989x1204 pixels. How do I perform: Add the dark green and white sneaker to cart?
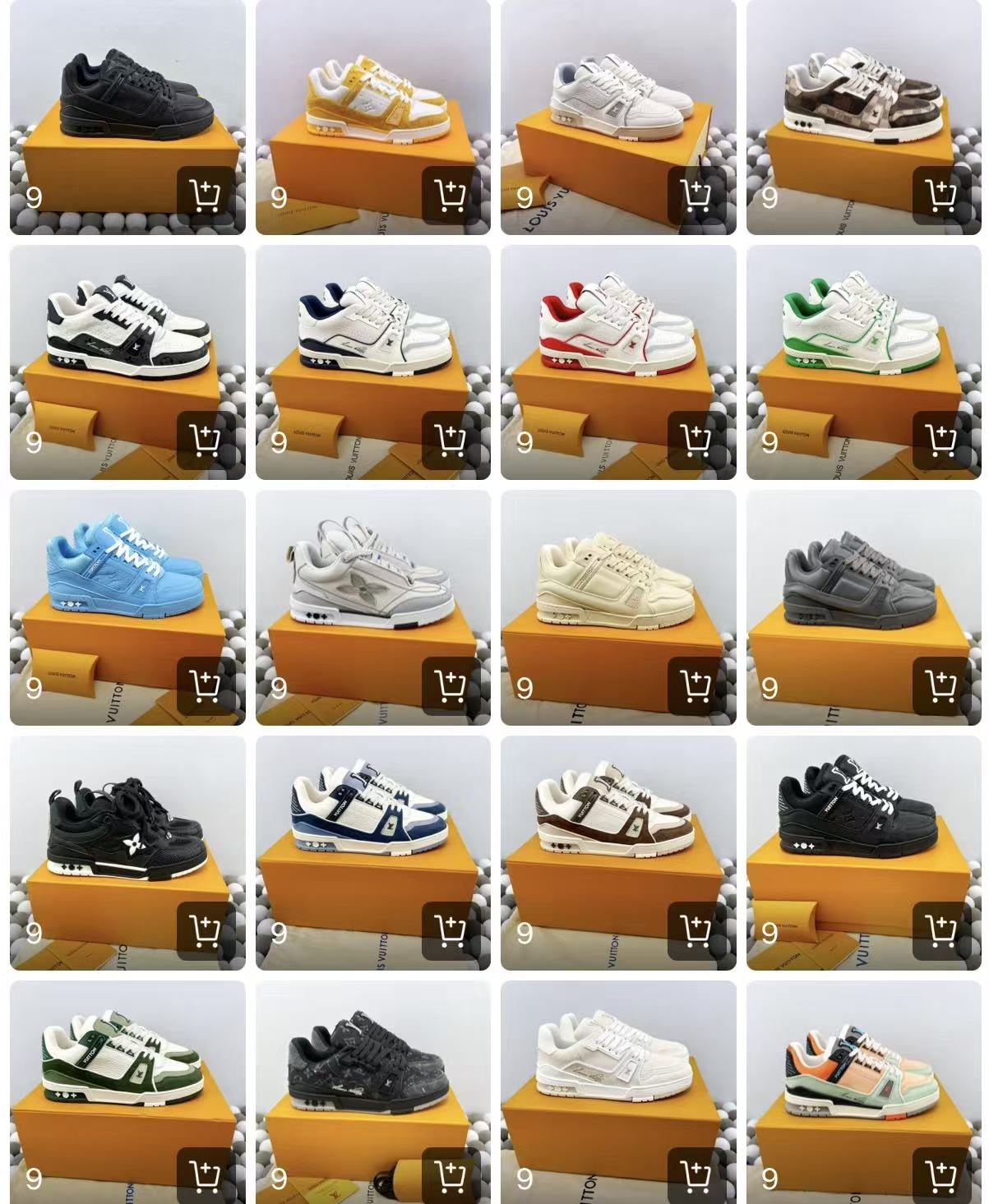(x=205, y=1175)
